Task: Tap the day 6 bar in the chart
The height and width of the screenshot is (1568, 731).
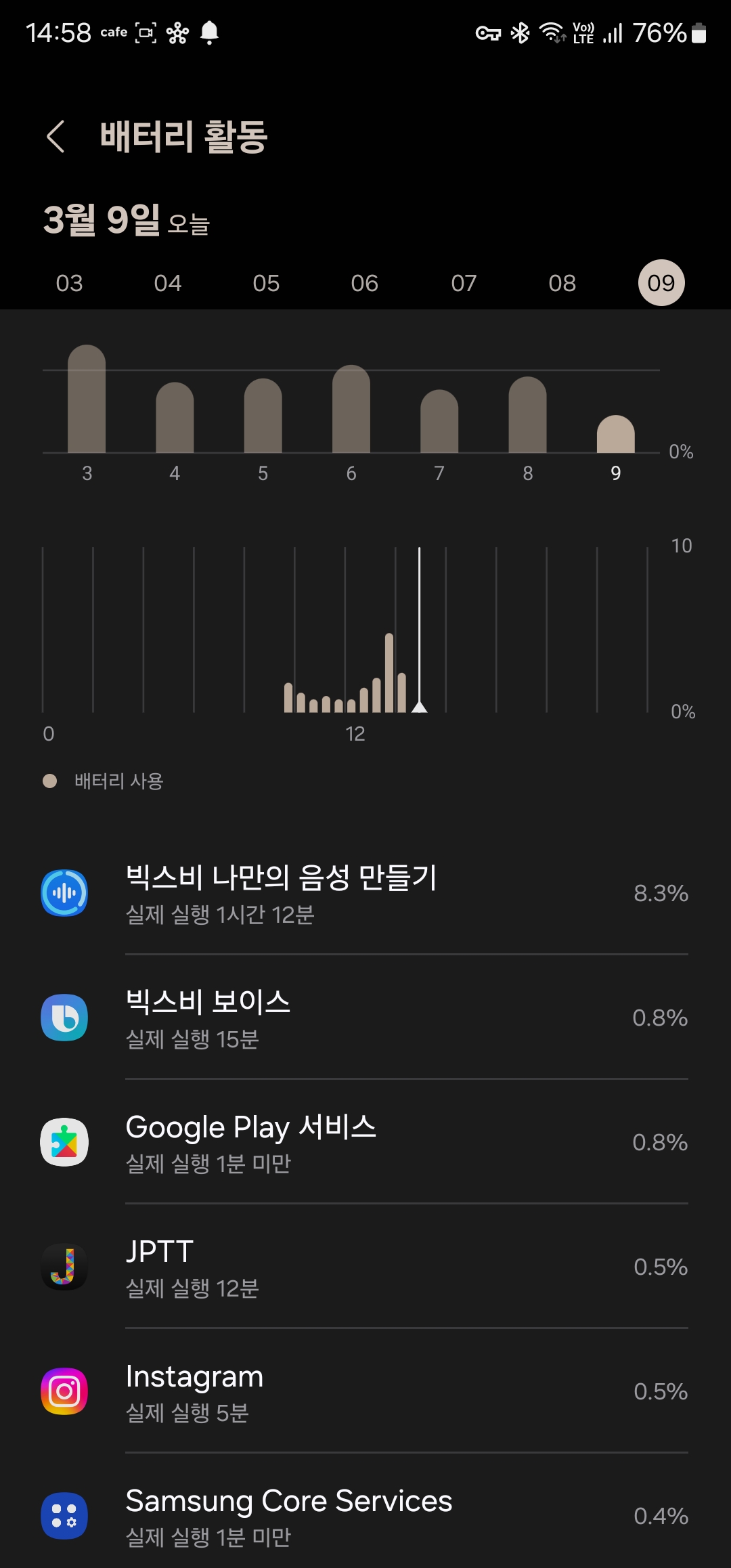Action: (x=351, y=409)
